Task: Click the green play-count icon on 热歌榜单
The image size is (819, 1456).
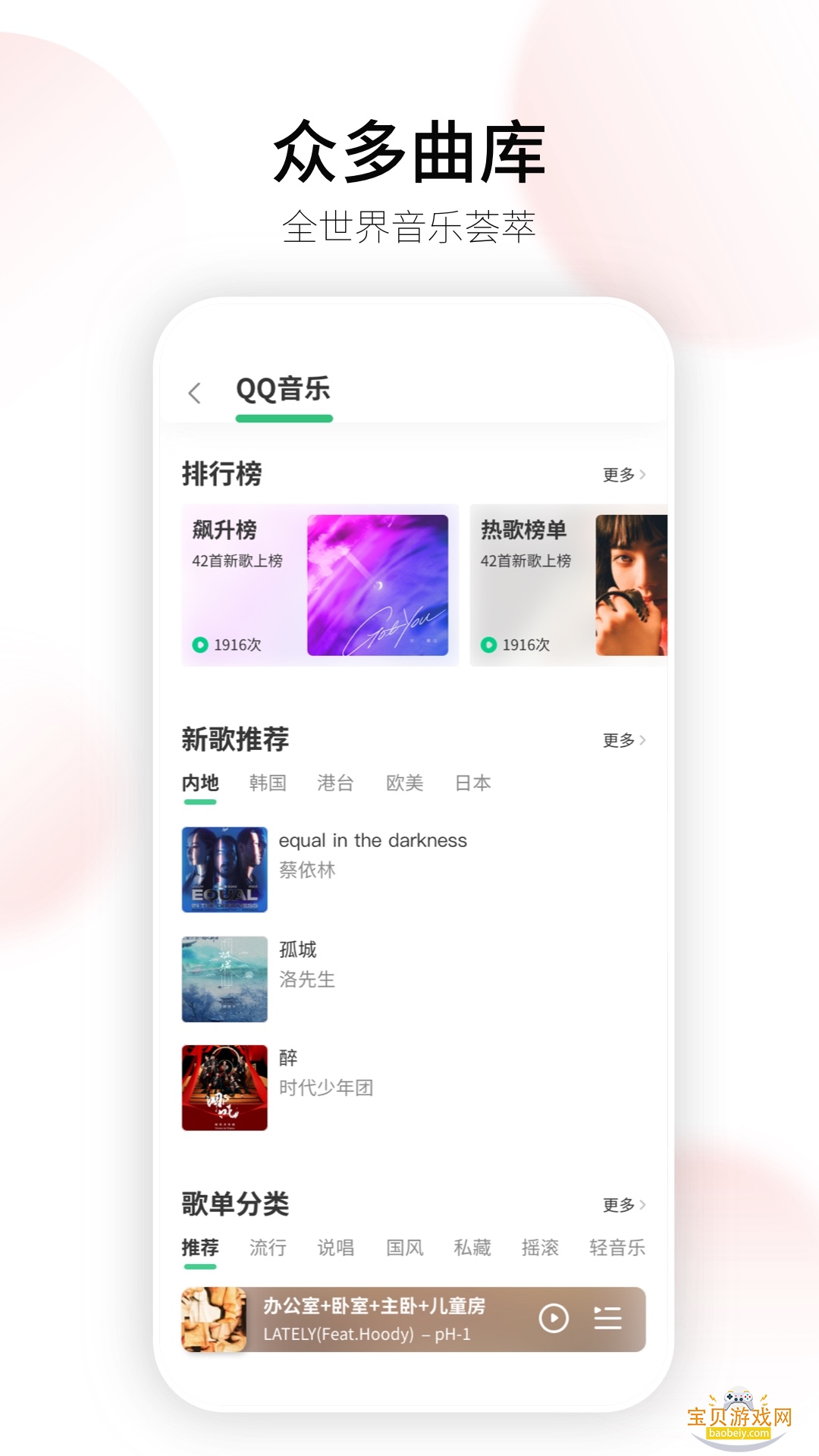Action: pos(491,645)
